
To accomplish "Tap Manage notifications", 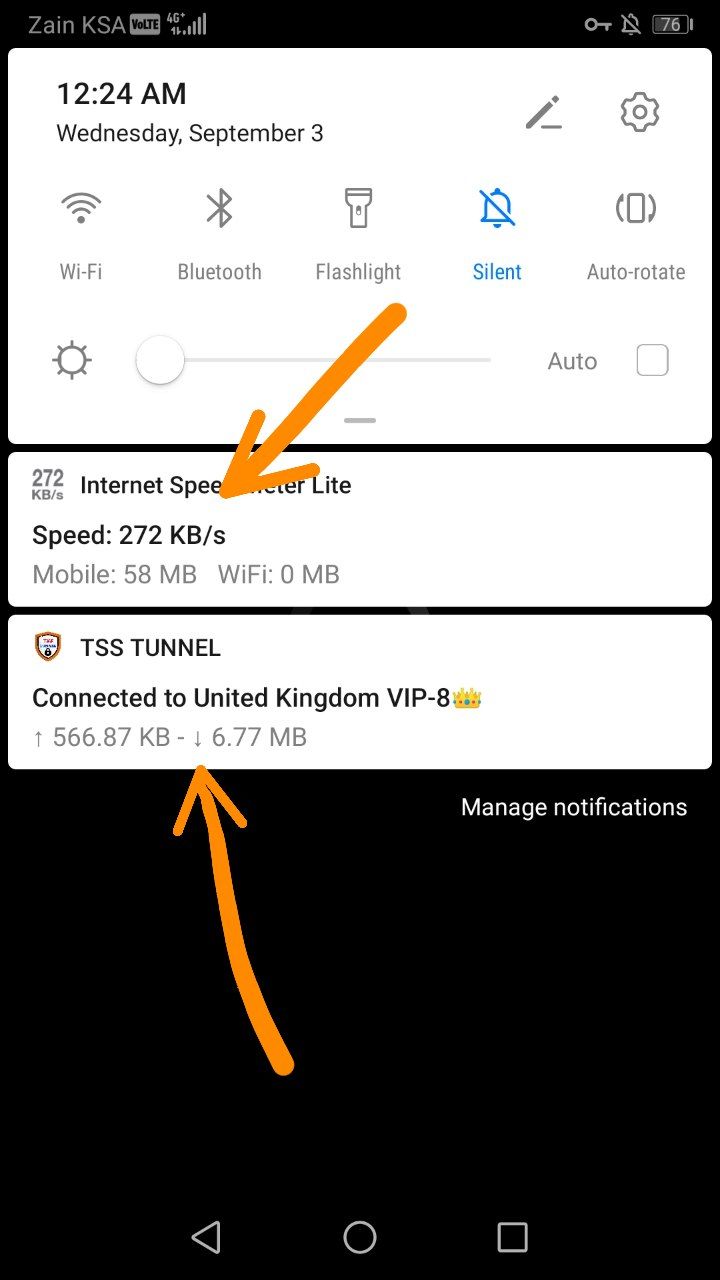I will click(574, 807).
